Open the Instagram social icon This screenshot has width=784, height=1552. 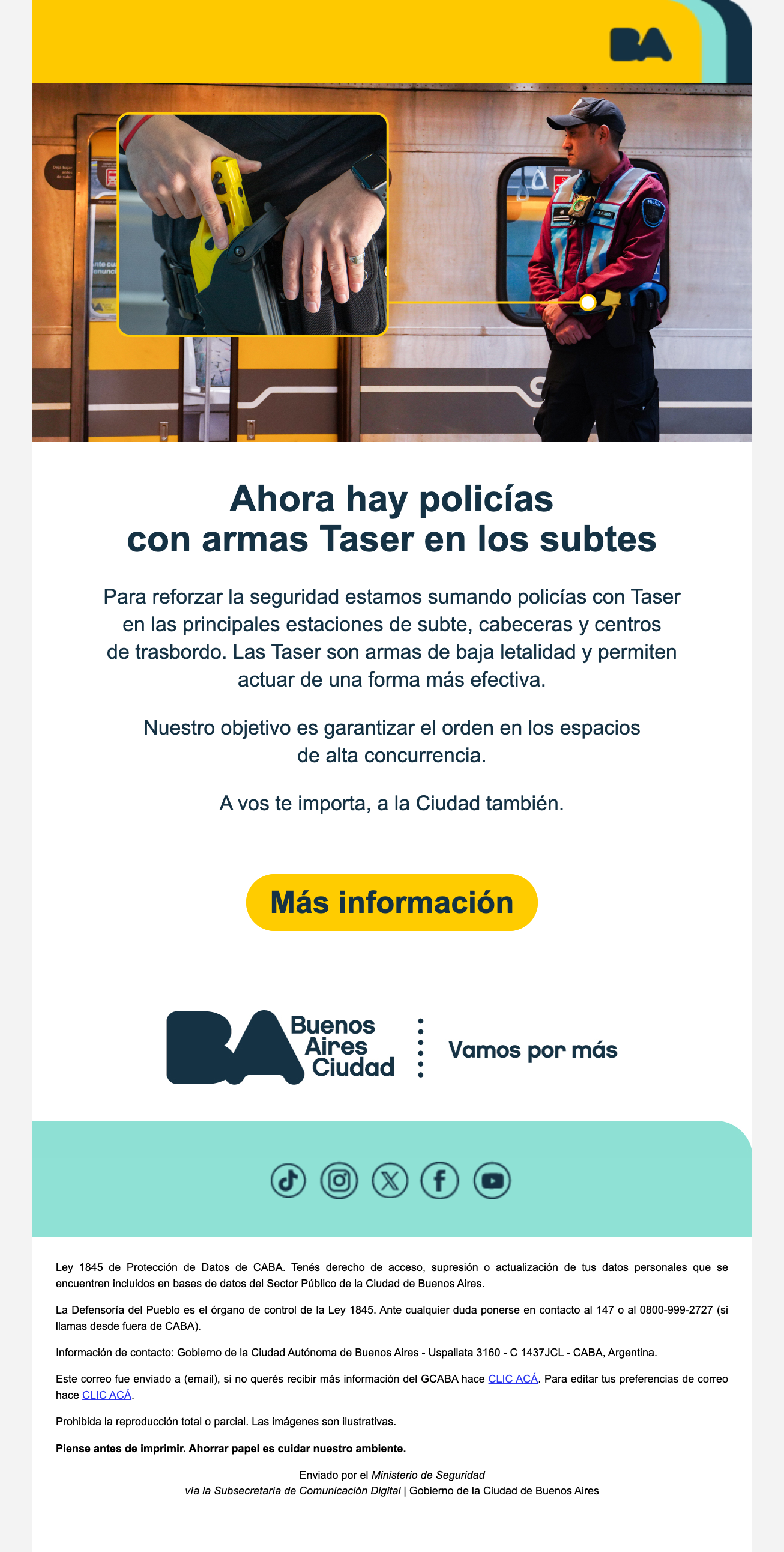(339, 1180)
